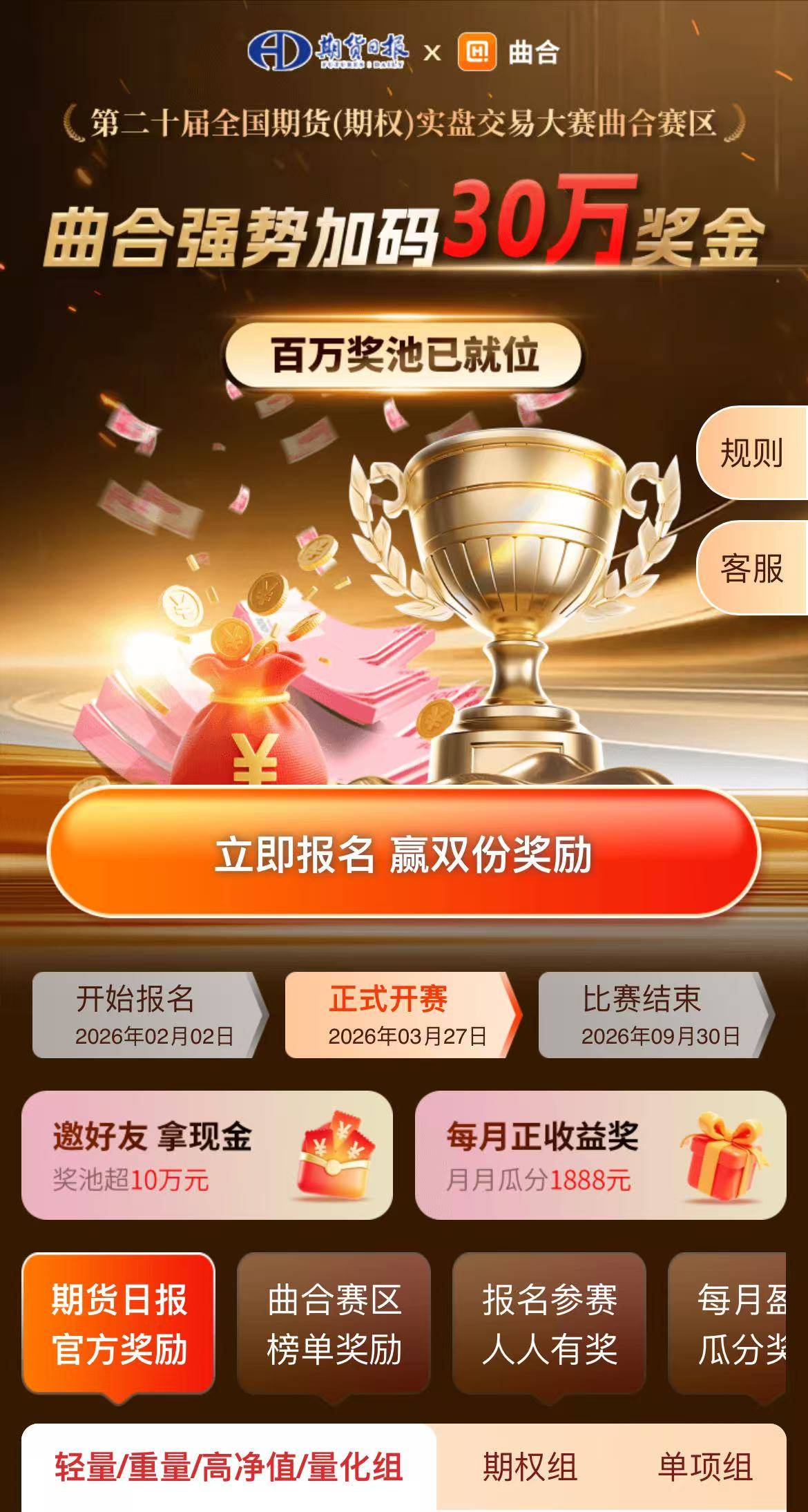Open the 规则 rules side button
This screenshot has height=1512, width=808.
coord(751,454)
